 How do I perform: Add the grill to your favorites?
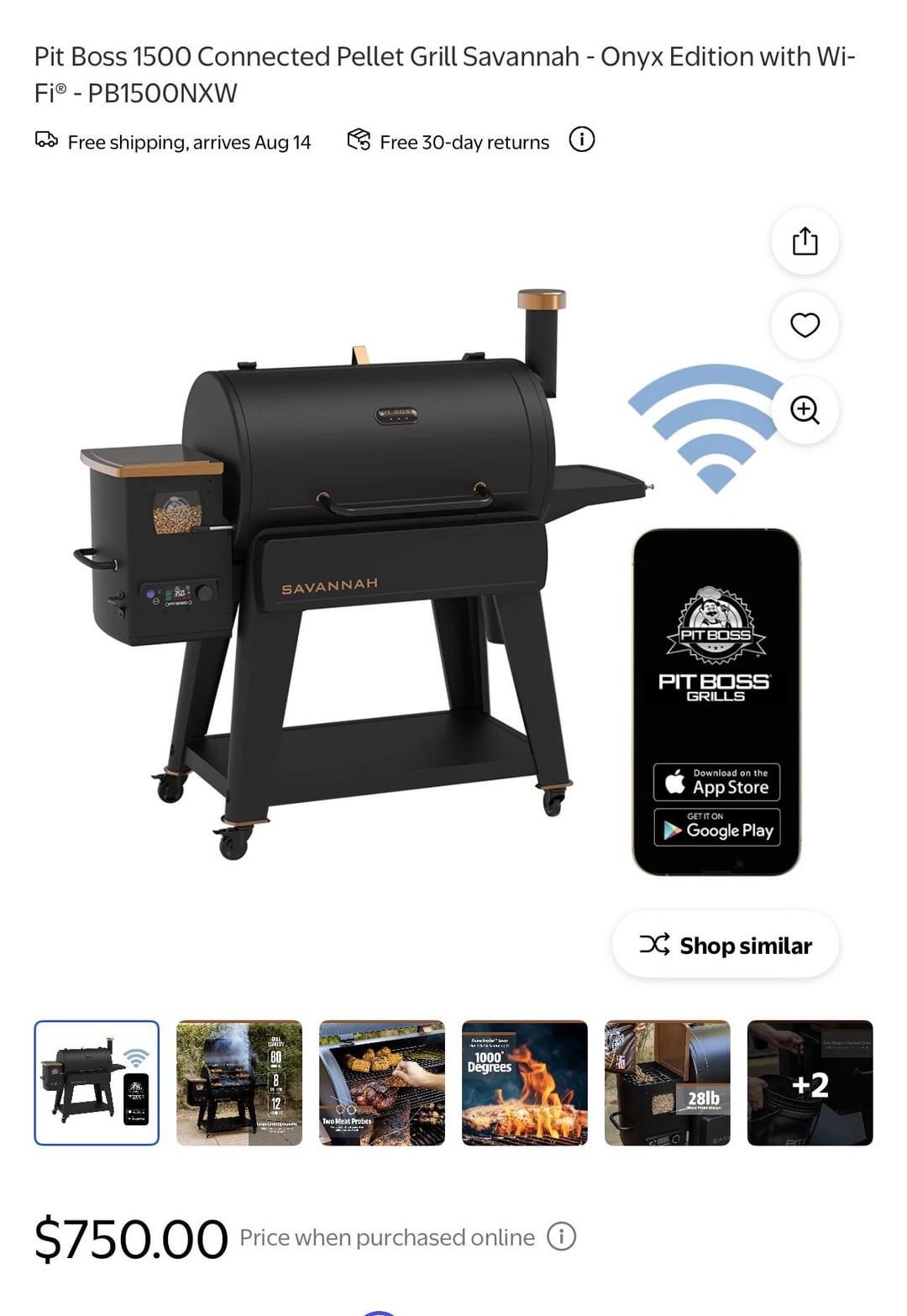point(805,325)
